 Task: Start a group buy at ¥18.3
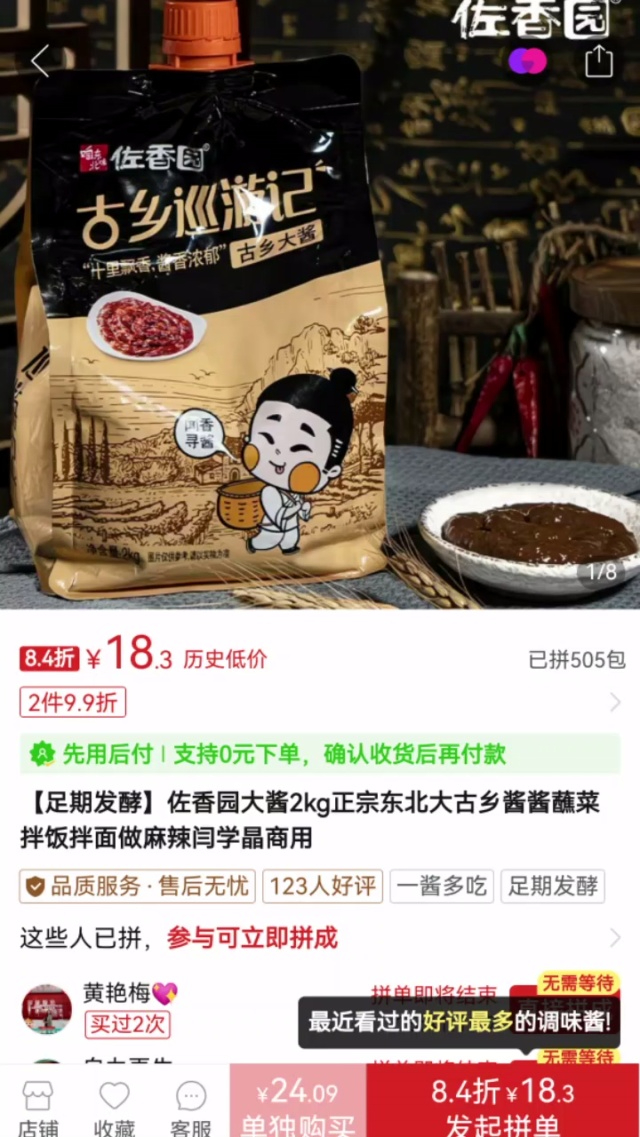(503, 1105)
